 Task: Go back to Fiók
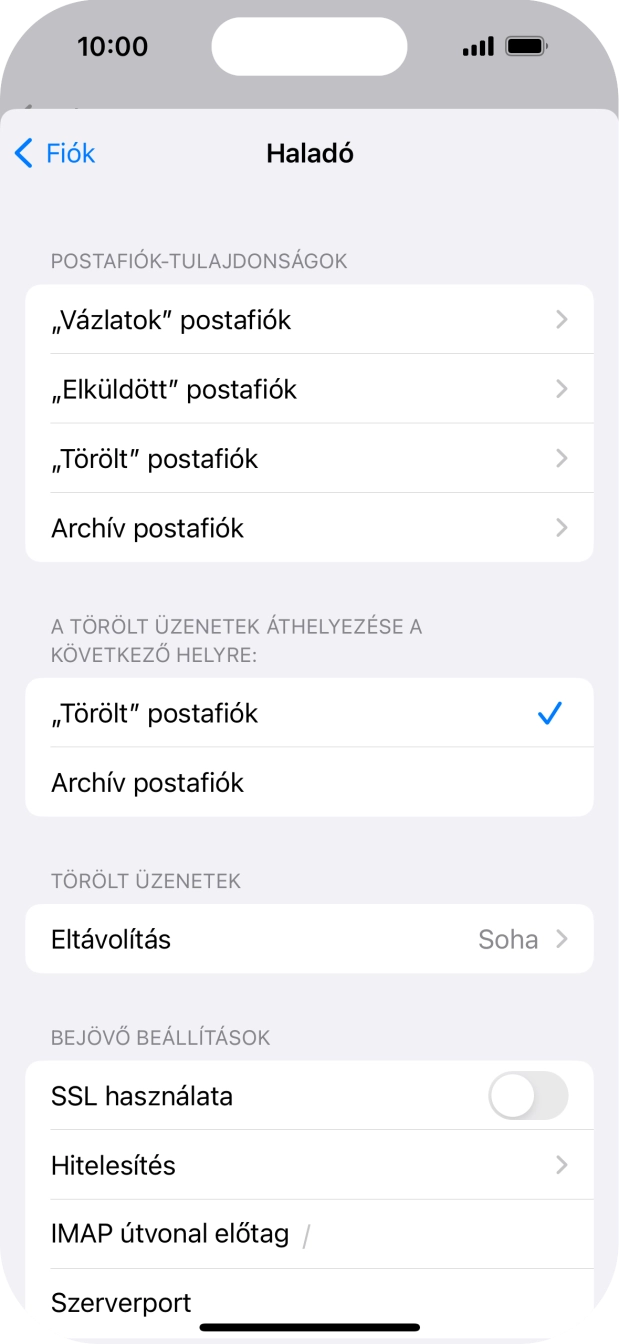(56, 153)
